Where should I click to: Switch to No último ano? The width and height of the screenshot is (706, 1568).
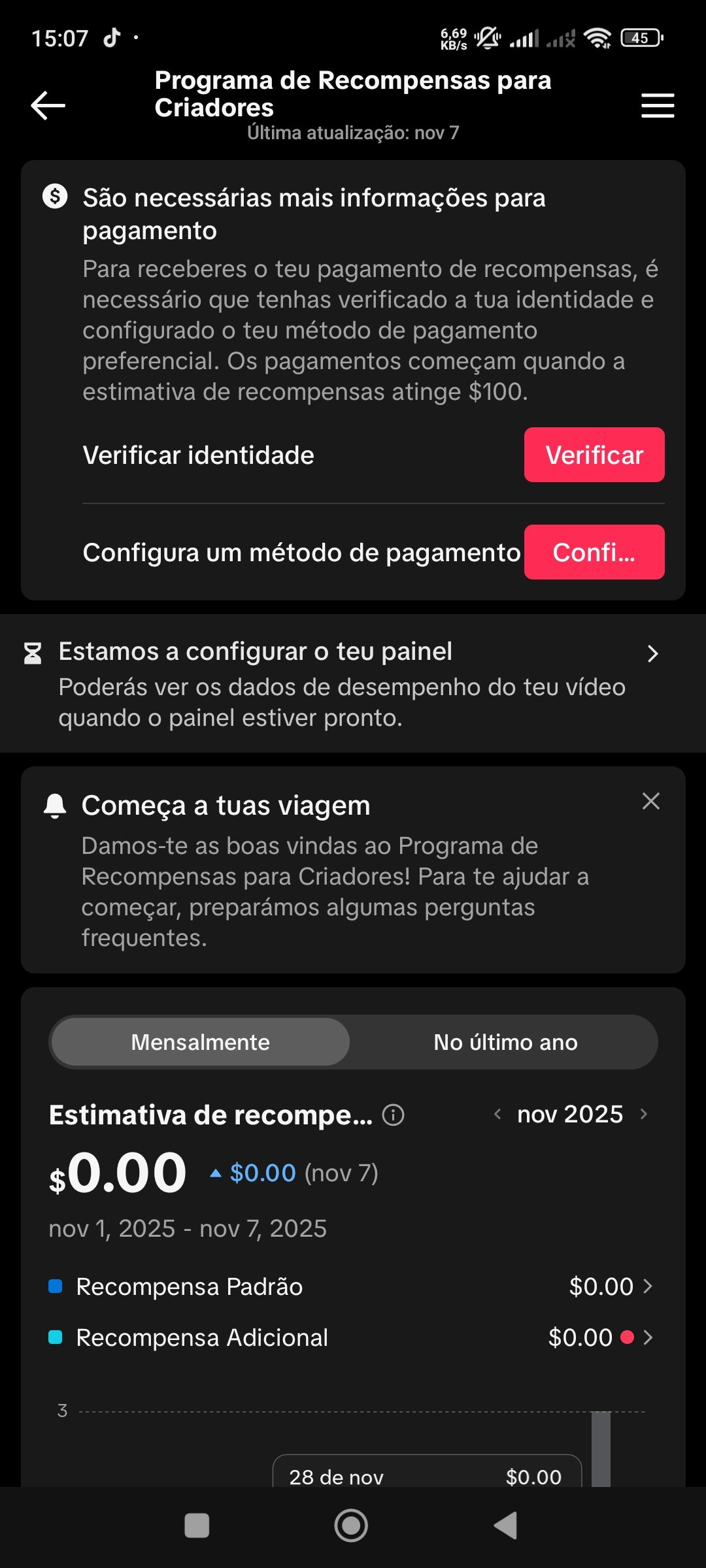click(x=505, y=1042)
